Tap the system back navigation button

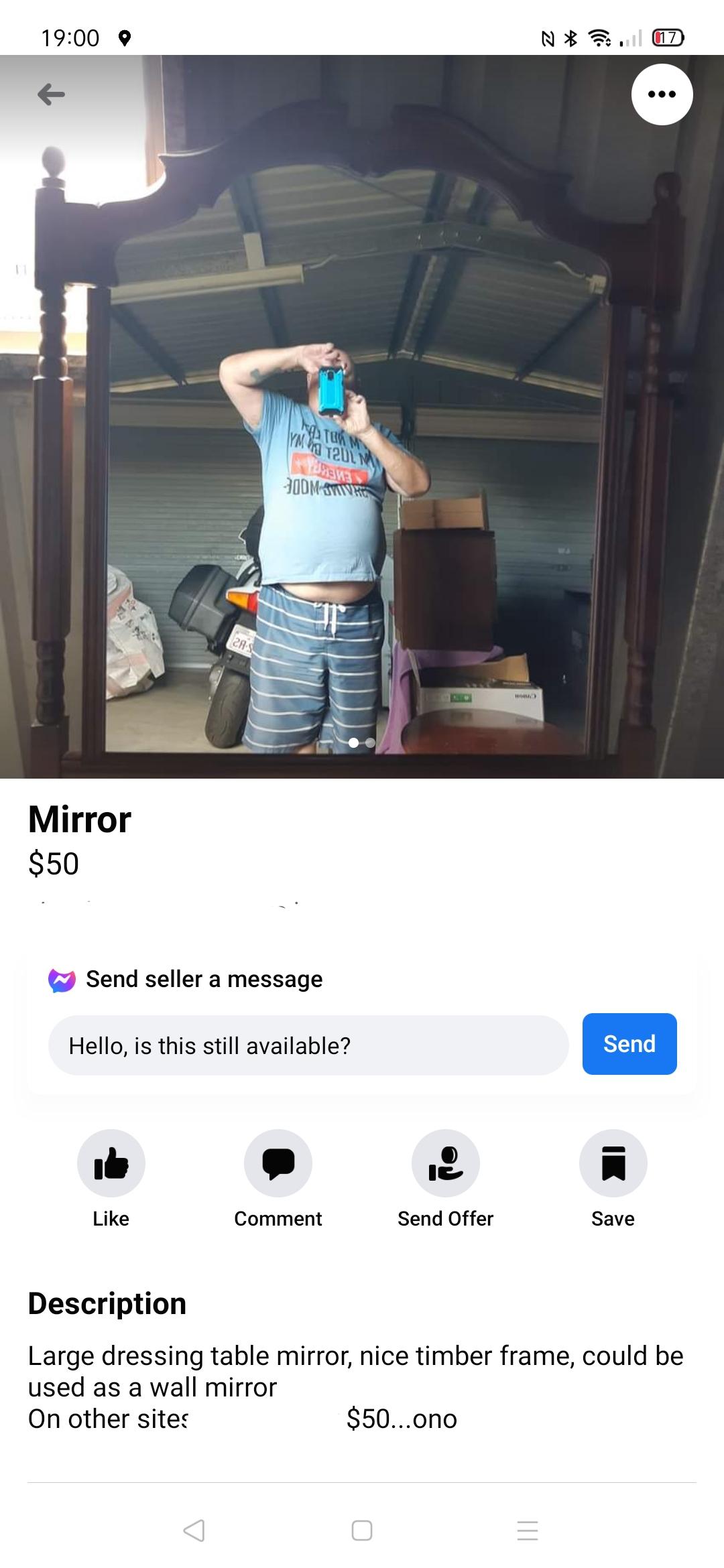click(194, 1530)
